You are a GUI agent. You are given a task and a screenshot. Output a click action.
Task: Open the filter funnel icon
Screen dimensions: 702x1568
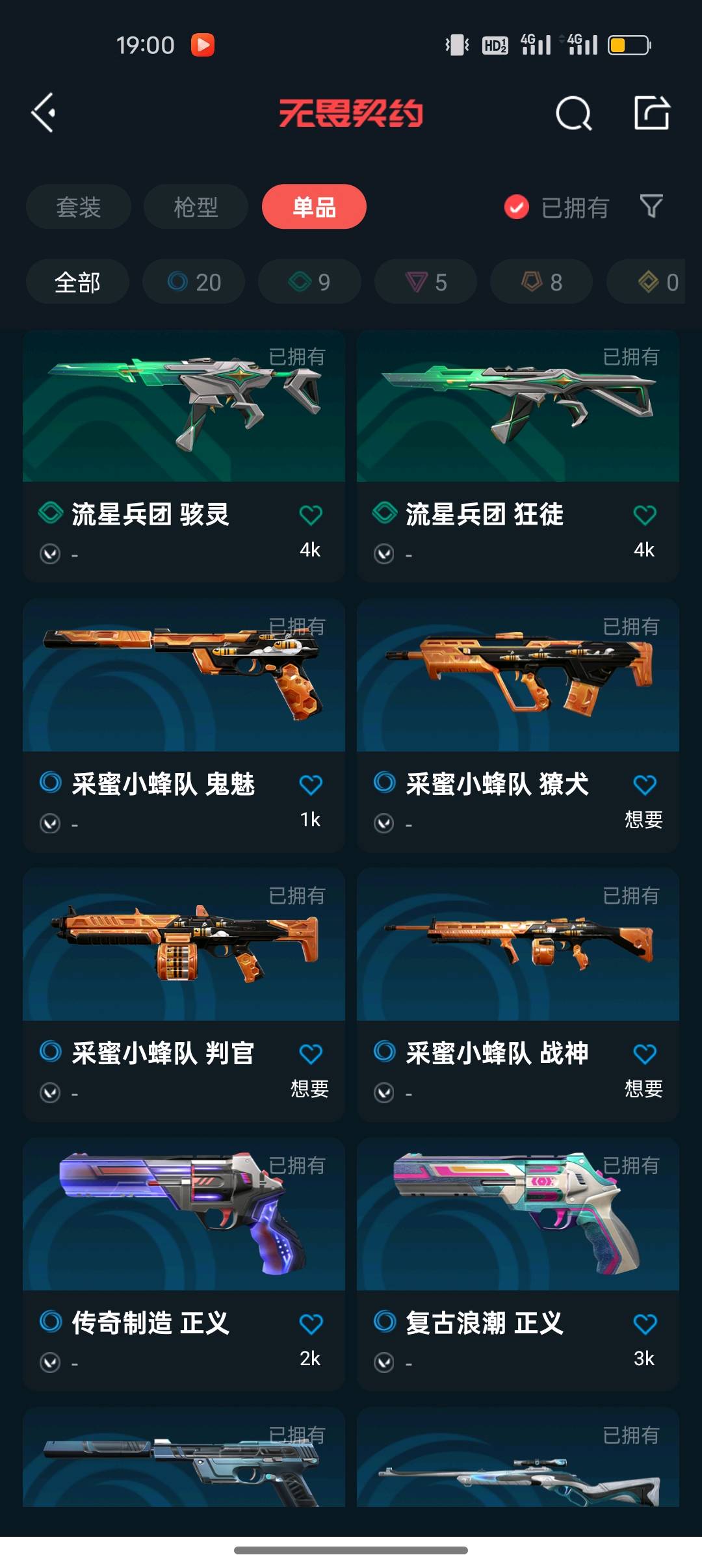651,207
